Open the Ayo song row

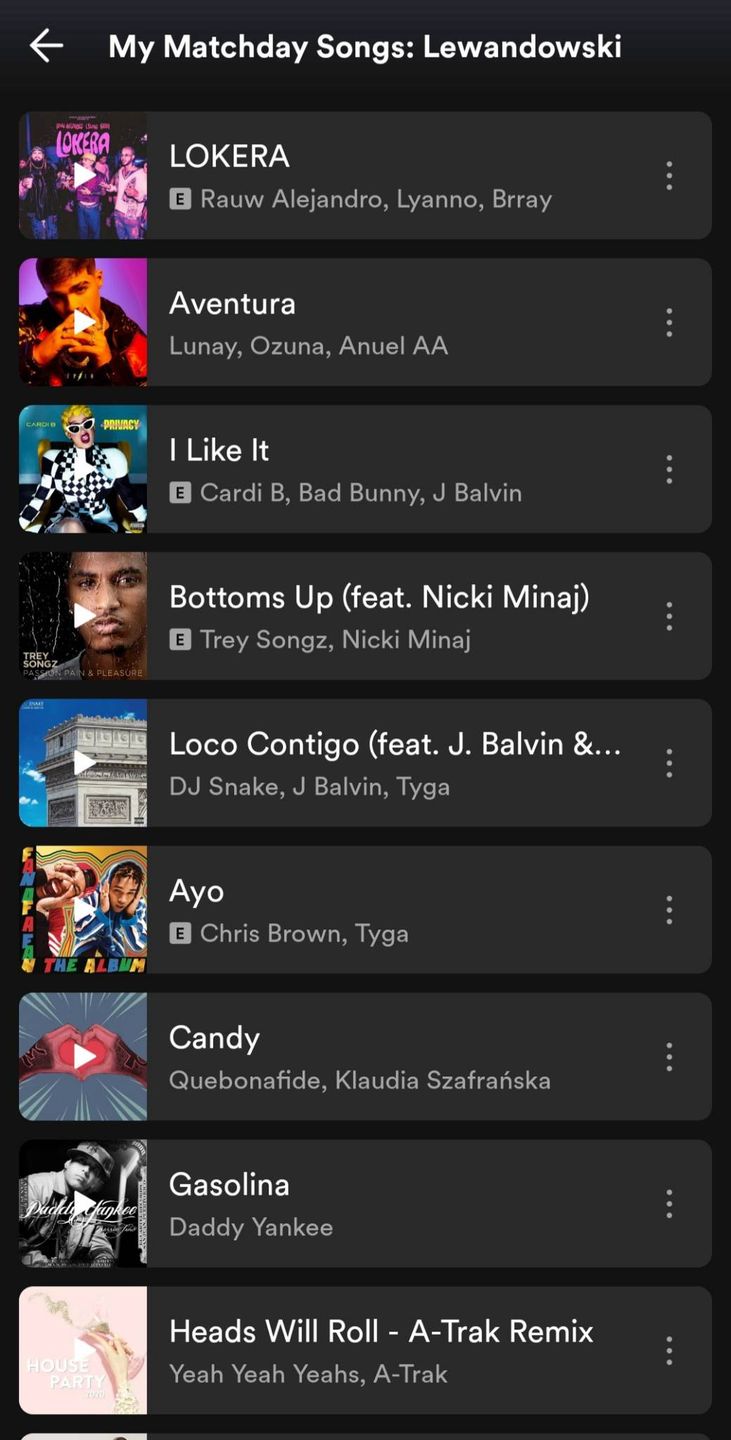pyautogui.click(x=400, y=910)
